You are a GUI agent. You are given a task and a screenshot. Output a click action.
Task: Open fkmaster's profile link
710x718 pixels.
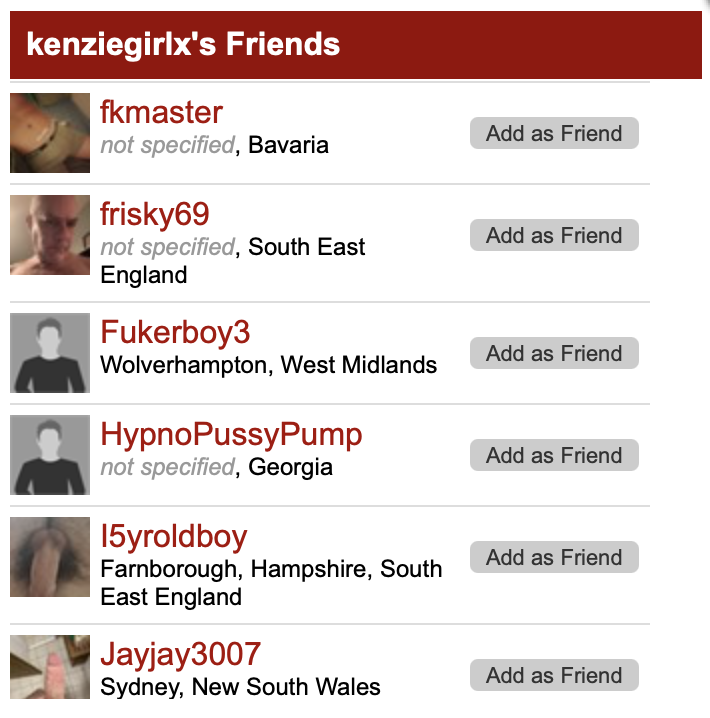pos(161,112)
